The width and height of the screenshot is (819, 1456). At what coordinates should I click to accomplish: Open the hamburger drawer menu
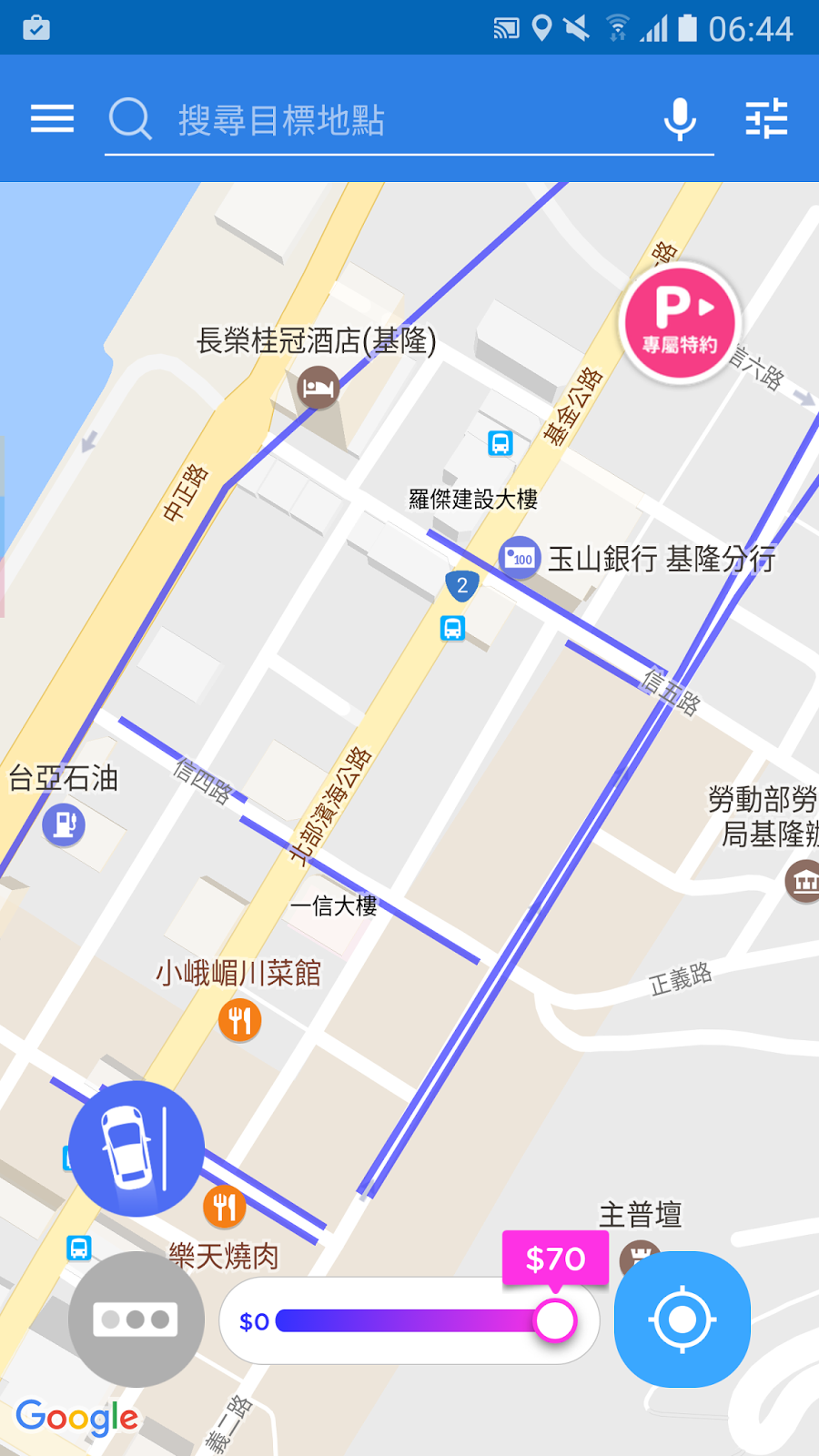pyautogui.click(x=52, y=118)
